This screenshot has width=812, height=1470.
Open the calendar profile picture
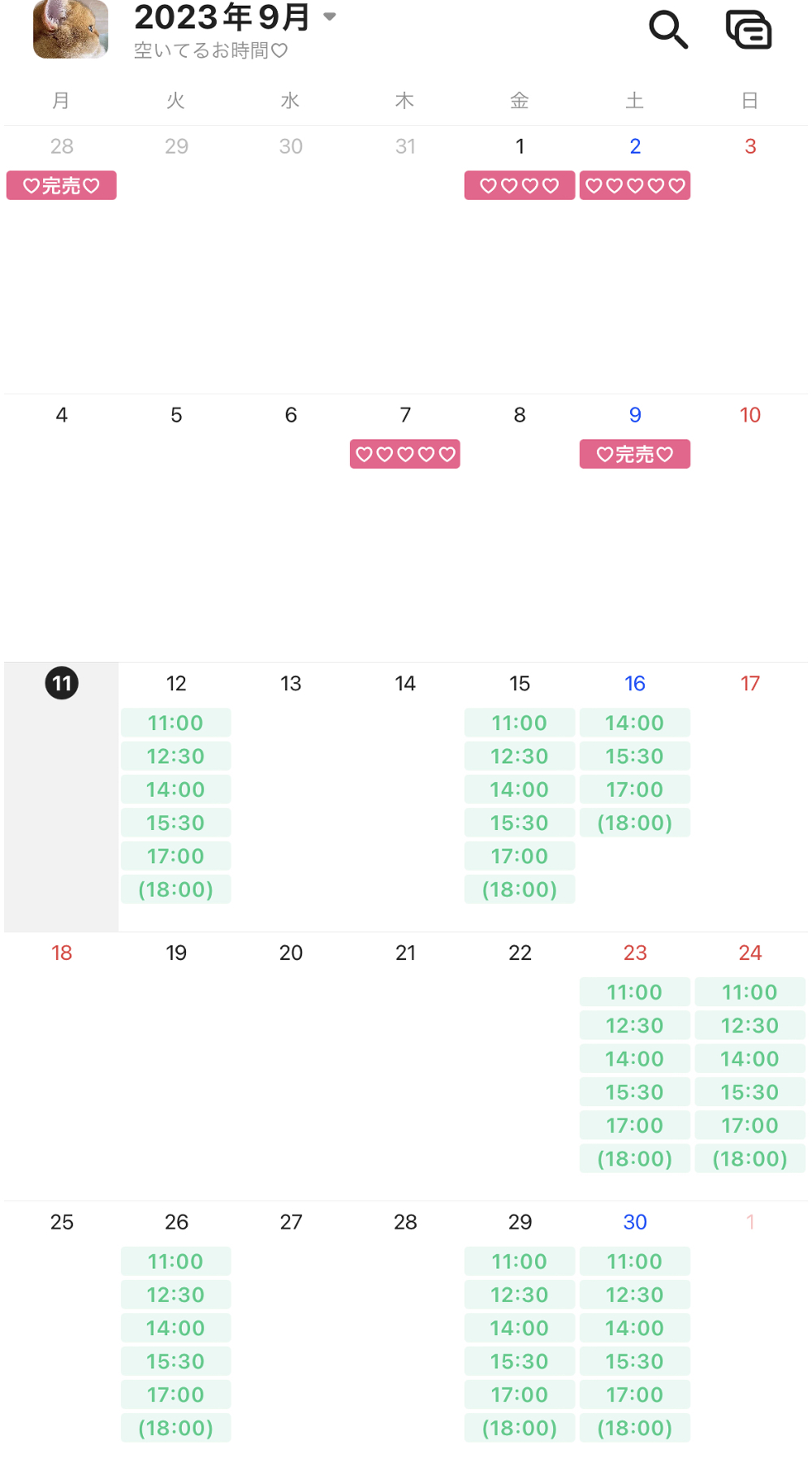[71, 29]
